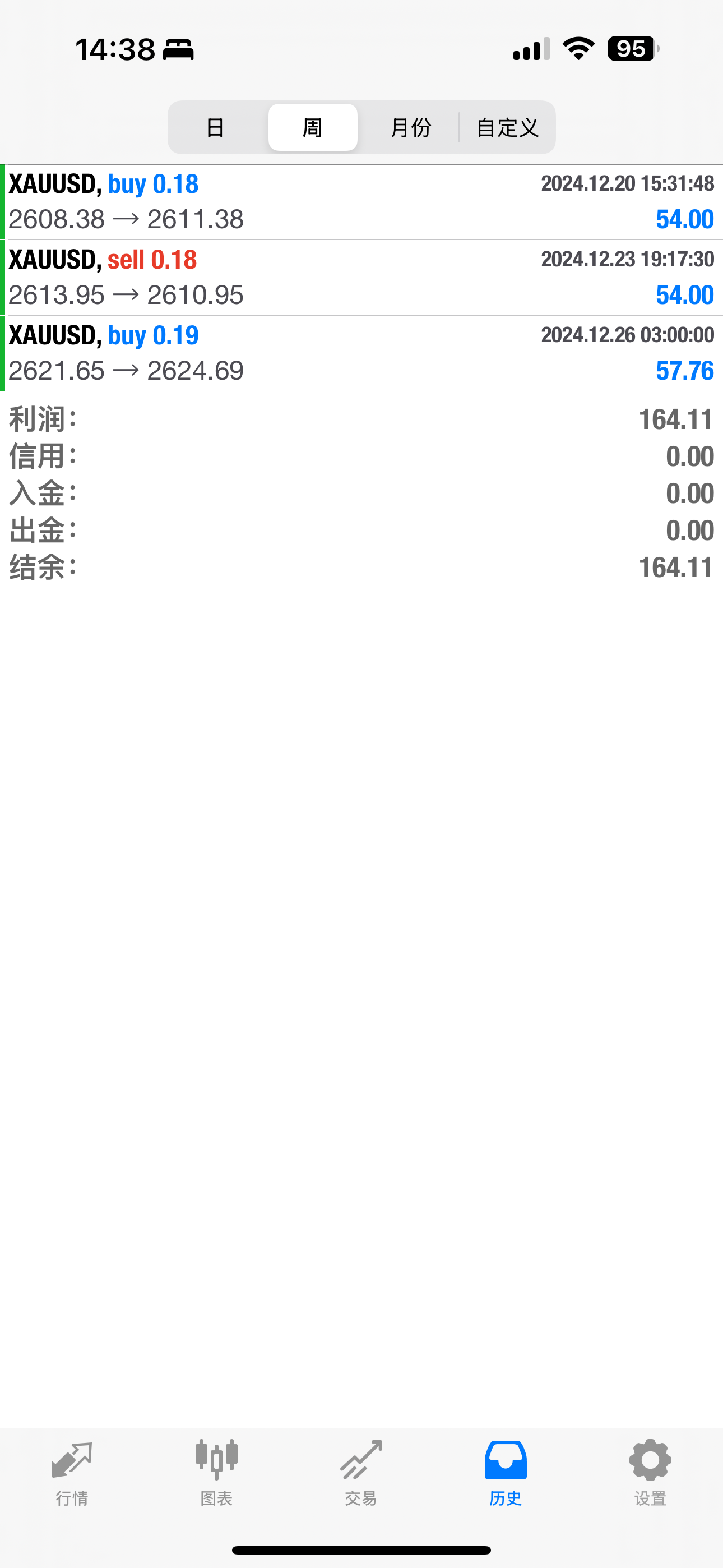Open the XAUUSD buy 0.19 trade
Viewport: 723px width, 1568px height.
tap(361, 353)
